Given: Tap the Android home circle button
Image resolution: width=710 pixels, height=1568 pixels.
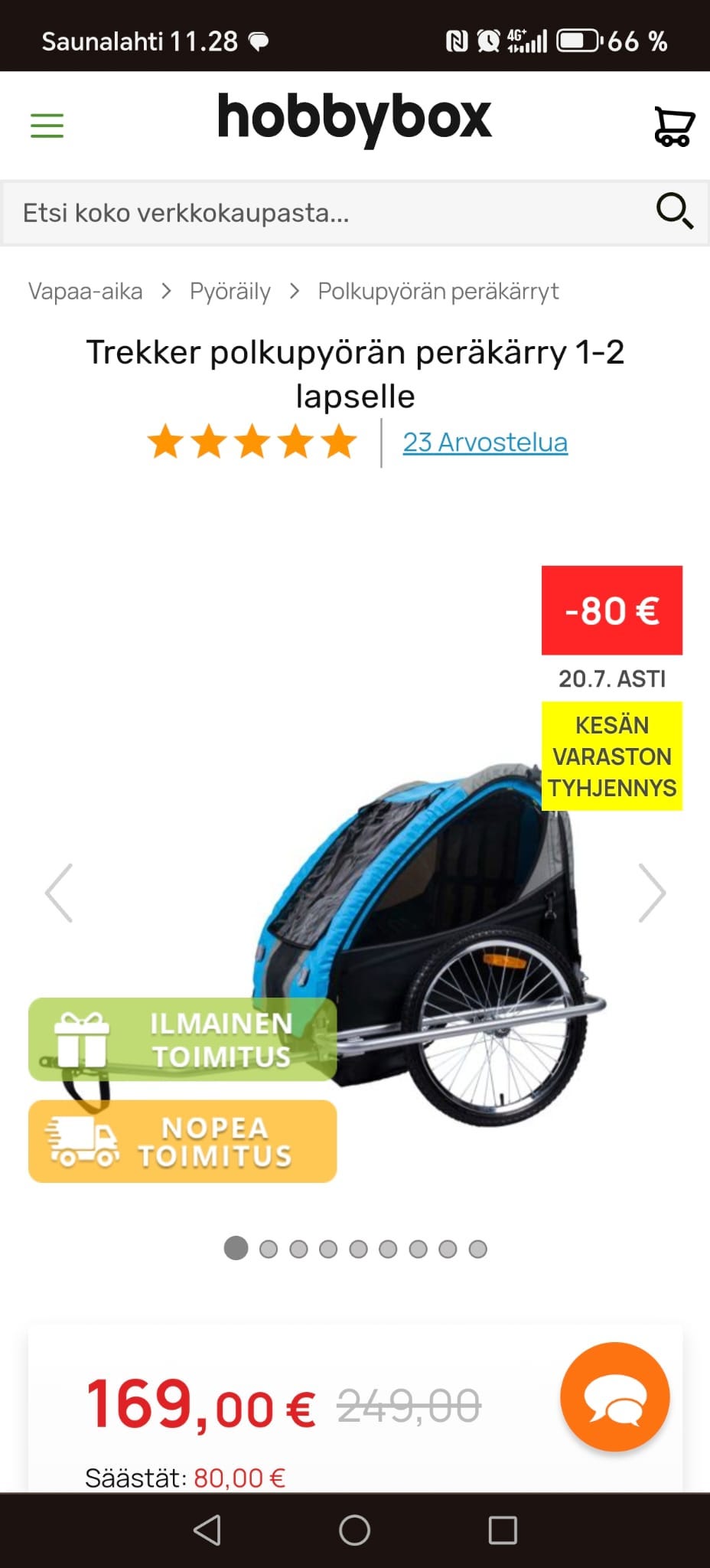Looking at the screenshot, I should (x=354, y=1533).
